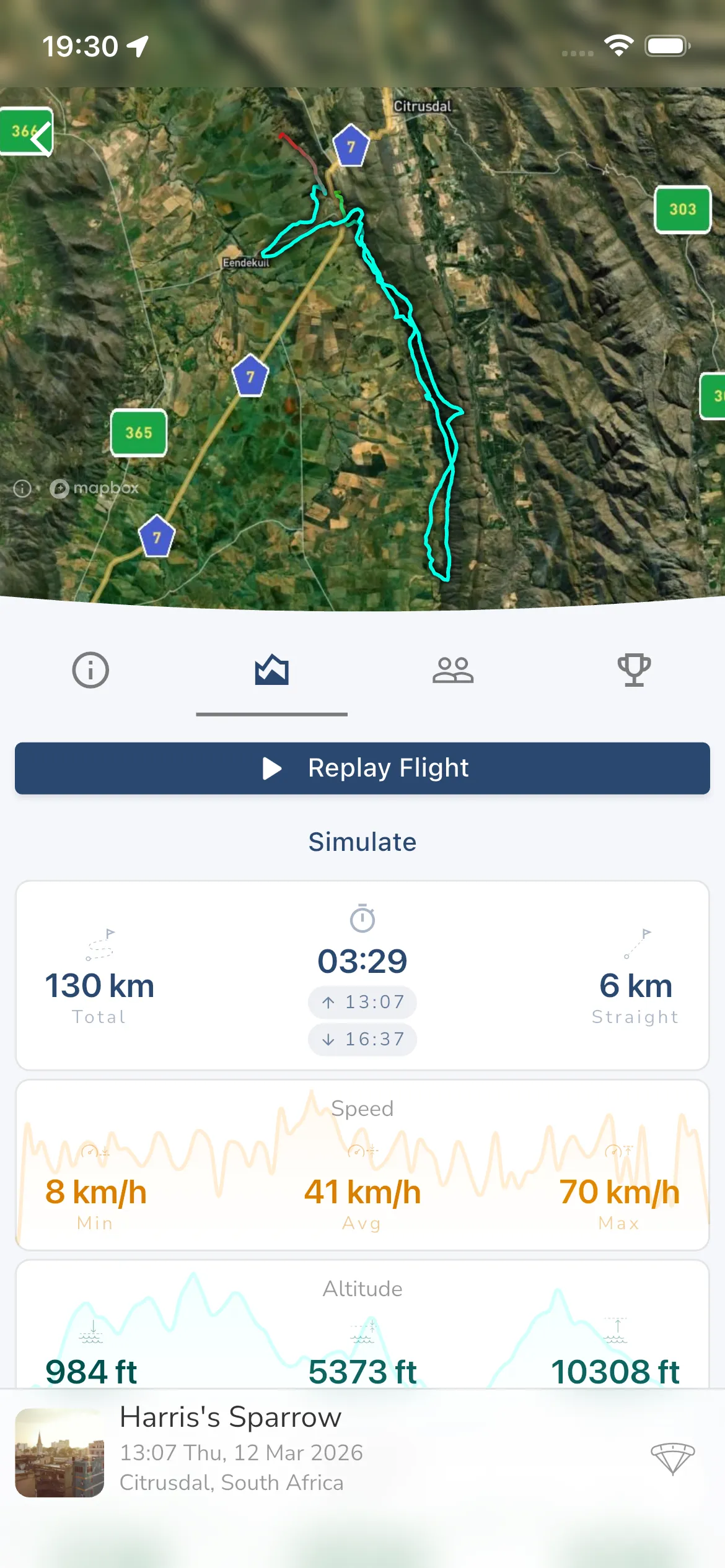Go back using the top-left chevron
The height and width of the screenshot is (1568, 725).
38,133
